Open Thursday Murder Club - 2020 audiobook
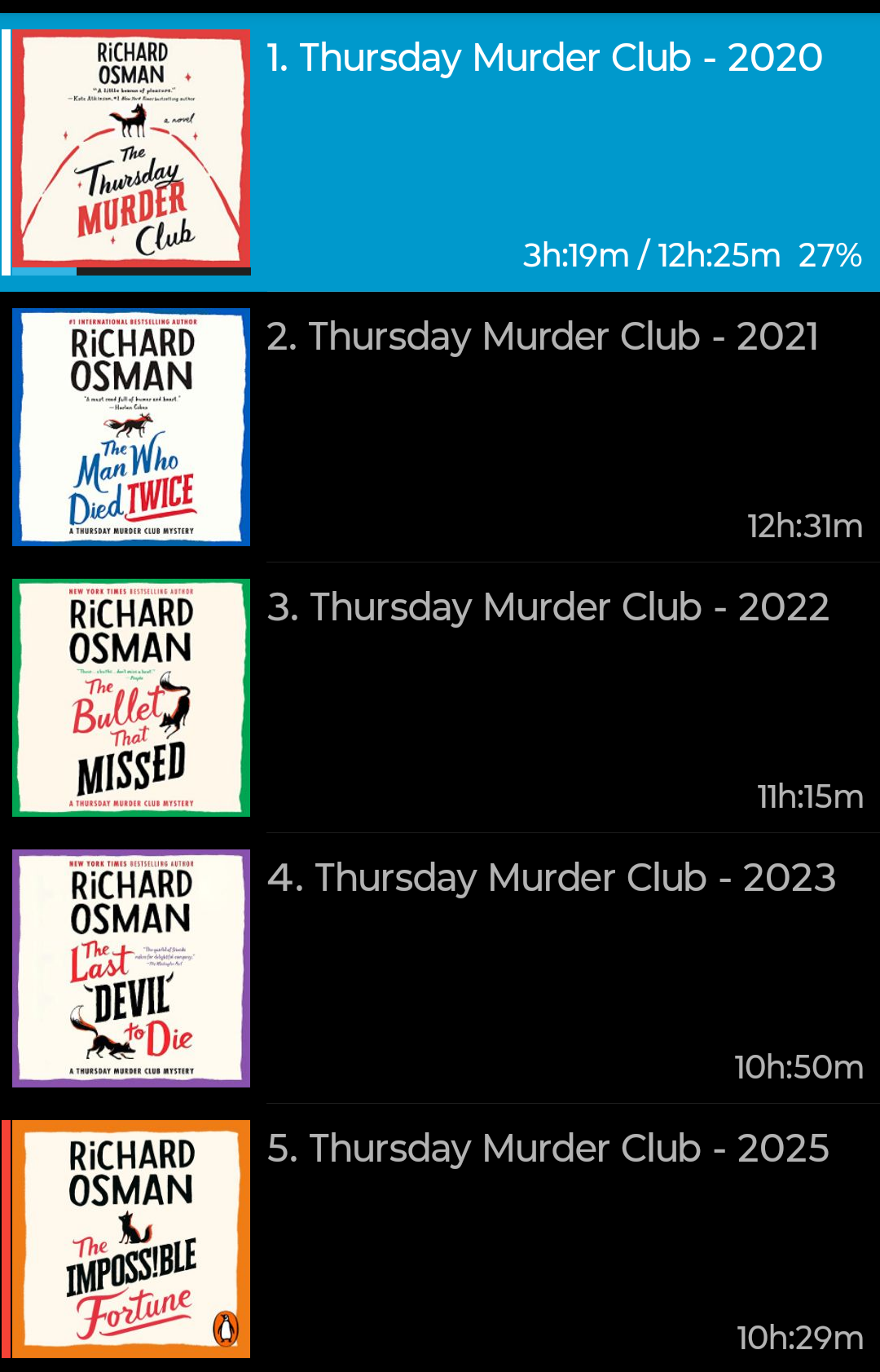 [x=544, y=59]
